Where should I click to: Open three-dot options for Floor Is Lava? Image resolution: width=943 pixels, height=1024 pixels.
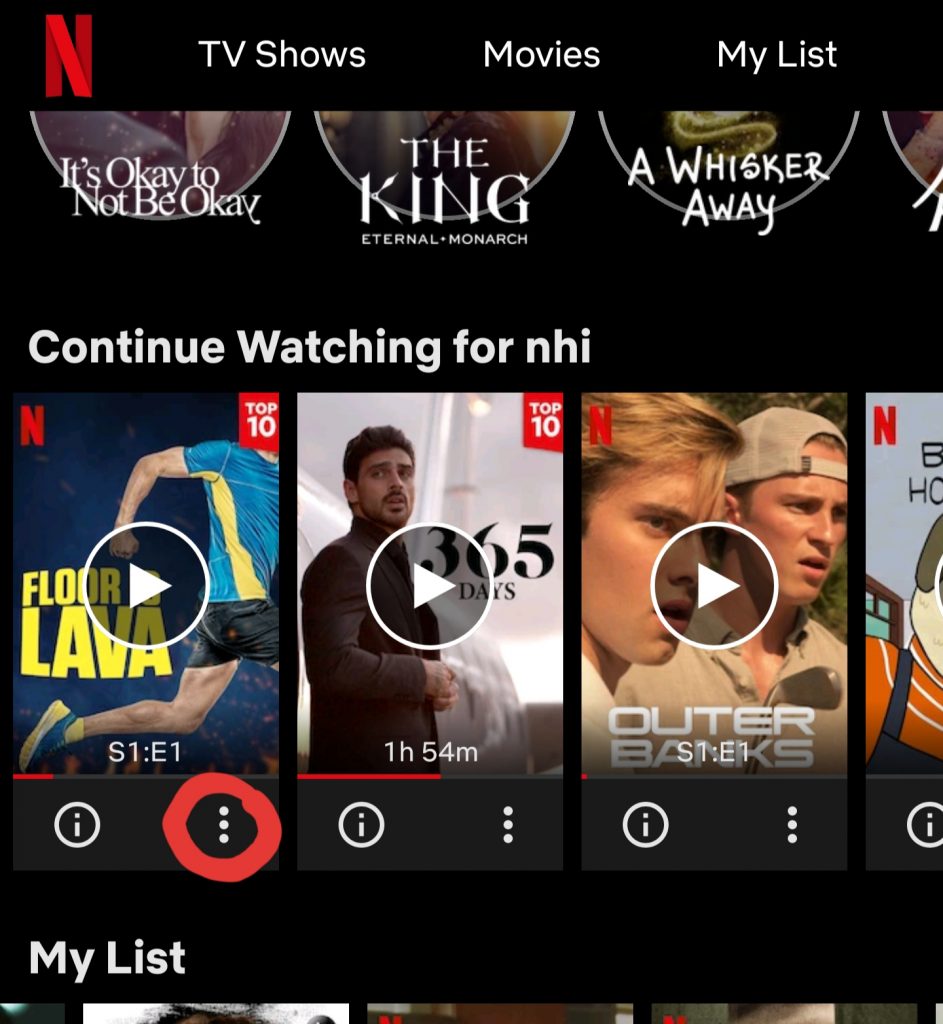point(224,825)
